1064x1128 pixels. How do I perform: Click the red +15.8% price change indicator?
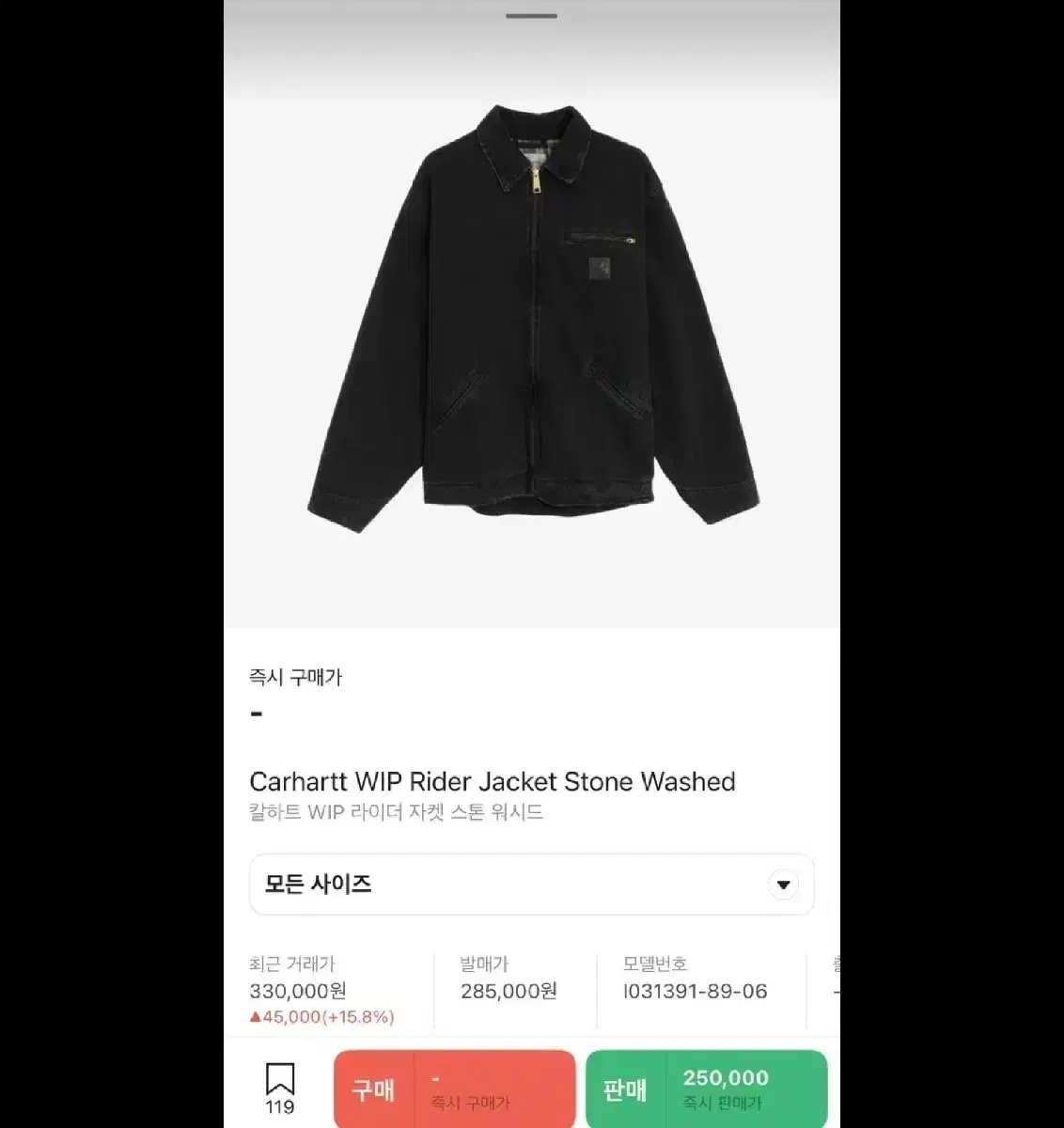[321, 1016]
